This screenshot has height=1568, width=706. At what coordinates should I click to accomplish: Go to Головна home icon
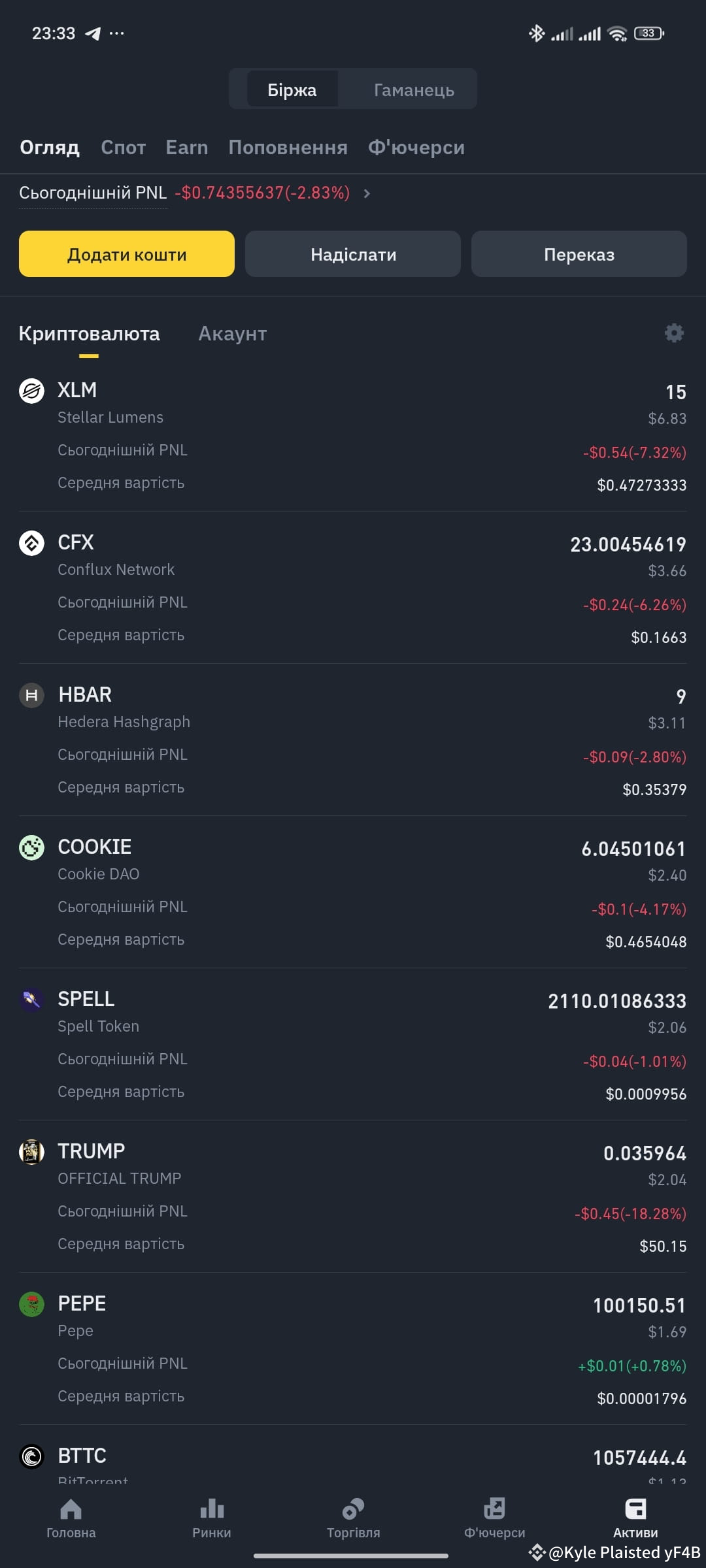point(71,1509)
